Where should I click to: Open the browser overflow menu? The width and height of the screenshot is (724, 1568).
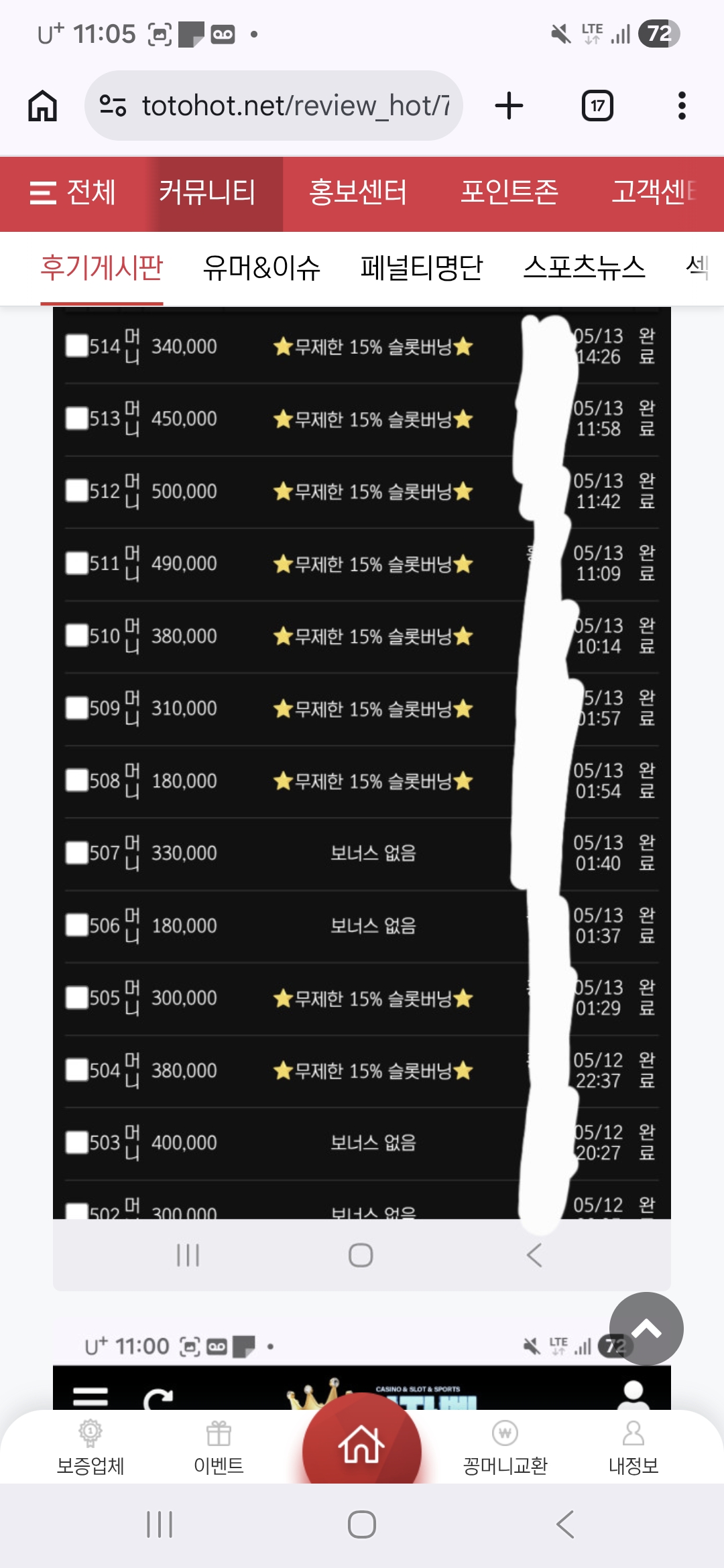tap(682, 106)
